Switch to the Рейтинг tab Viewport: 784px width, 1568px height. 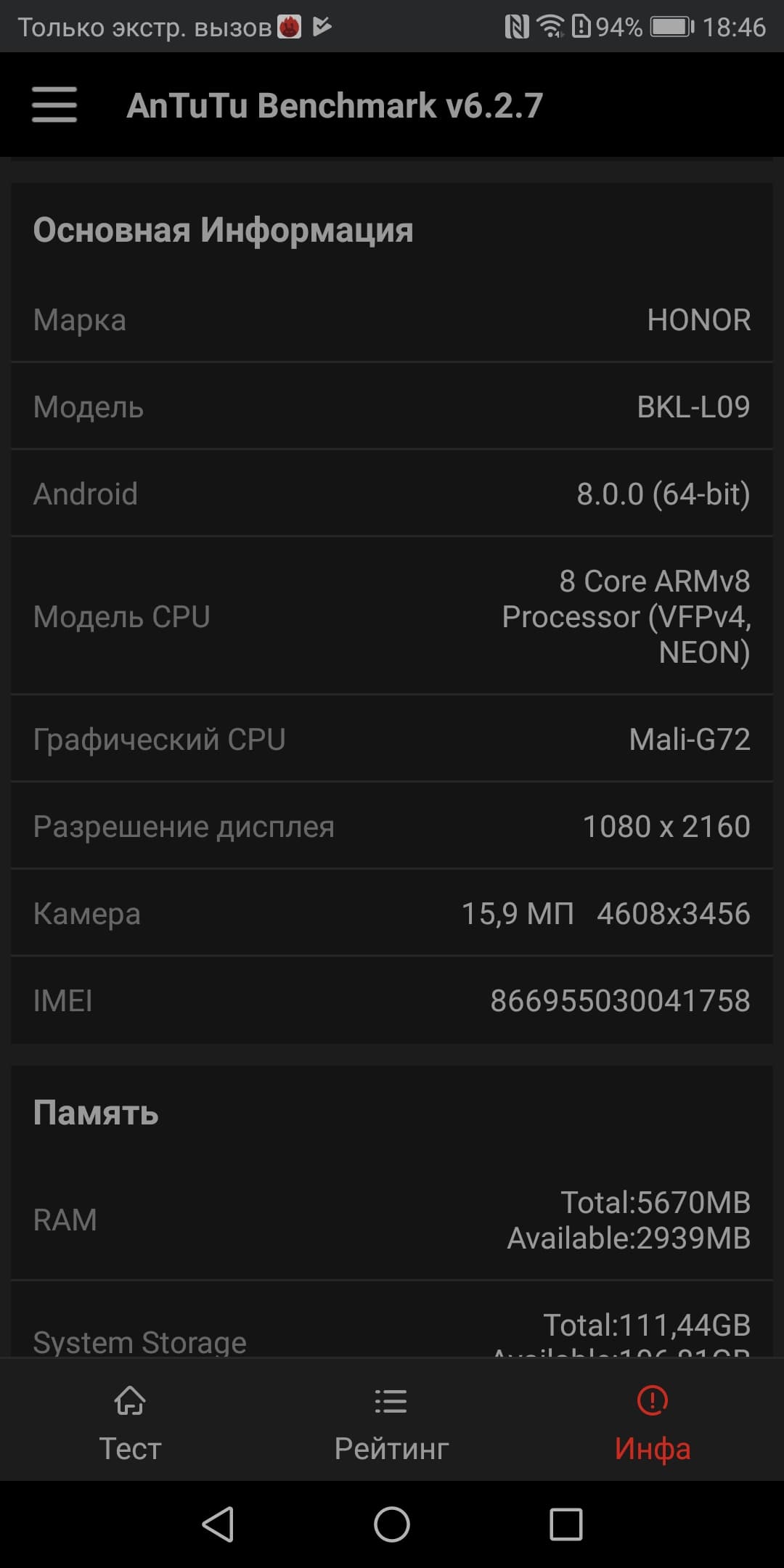click(391, 1423)
